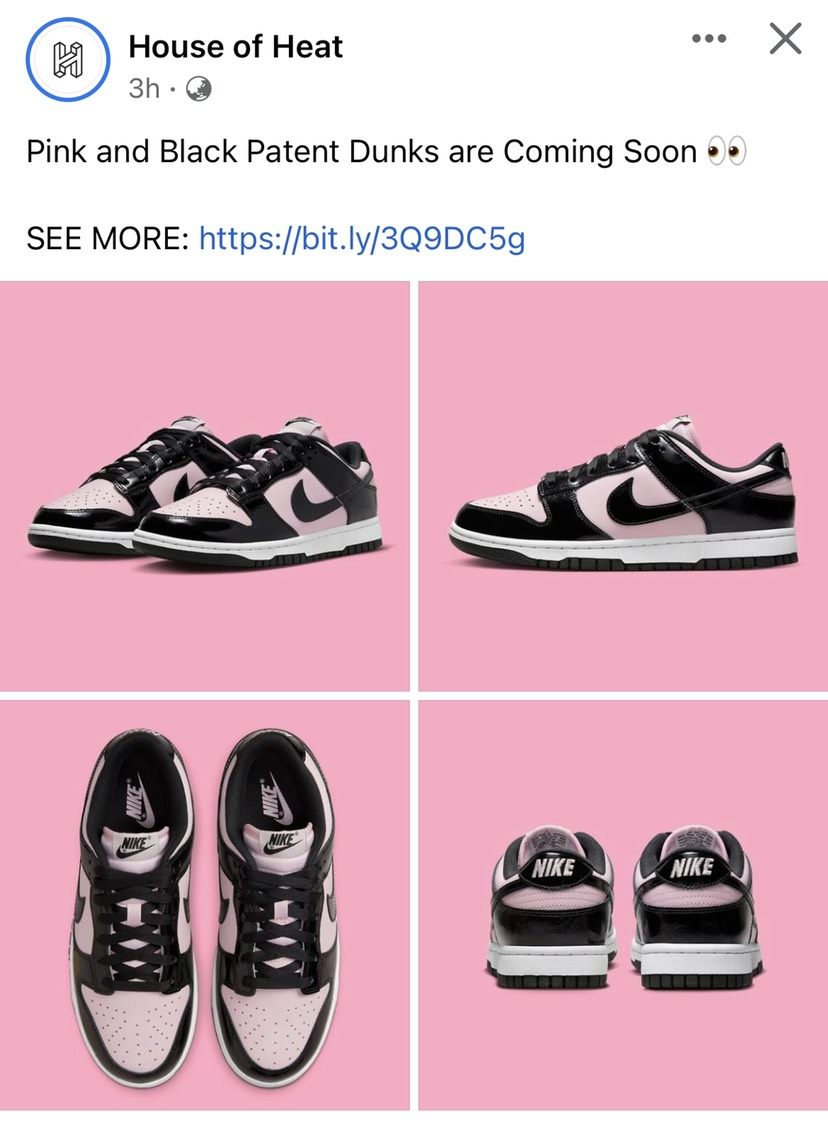This screenshot has width=828, height=1128.
Task: Dismiss the post with the X
Action: tap(785, 39)
